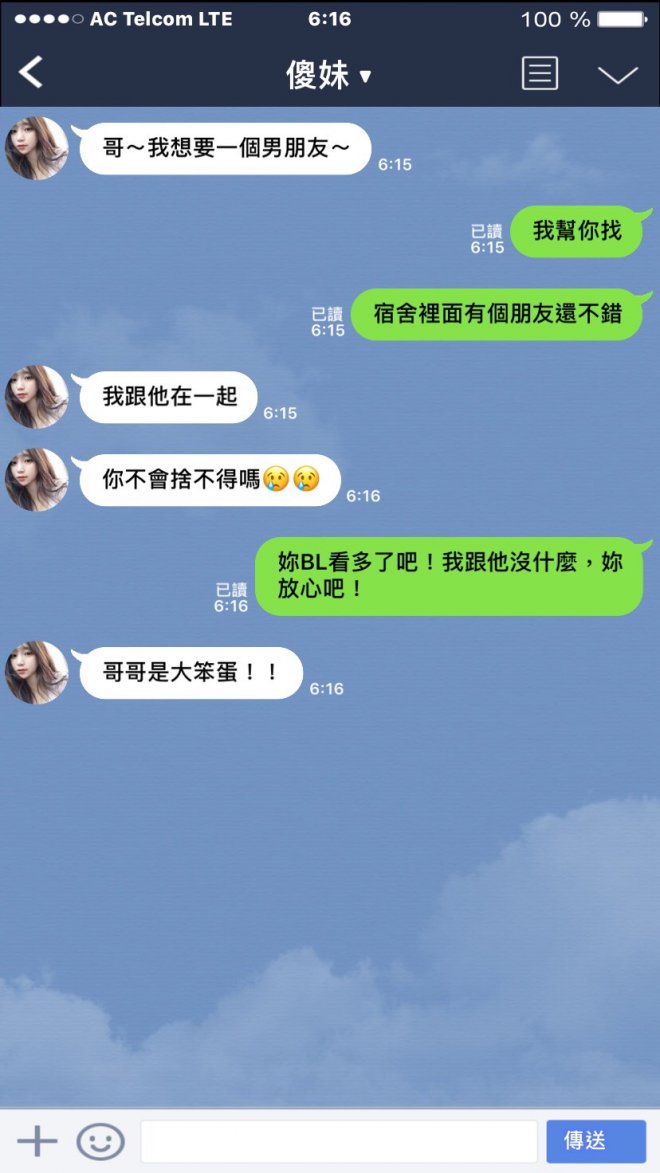Open 傻妹's avatar beside 哥哥是大笨蛋 message
The height and width of the screenshot is (1173, 660).
[x=37, y=673]
